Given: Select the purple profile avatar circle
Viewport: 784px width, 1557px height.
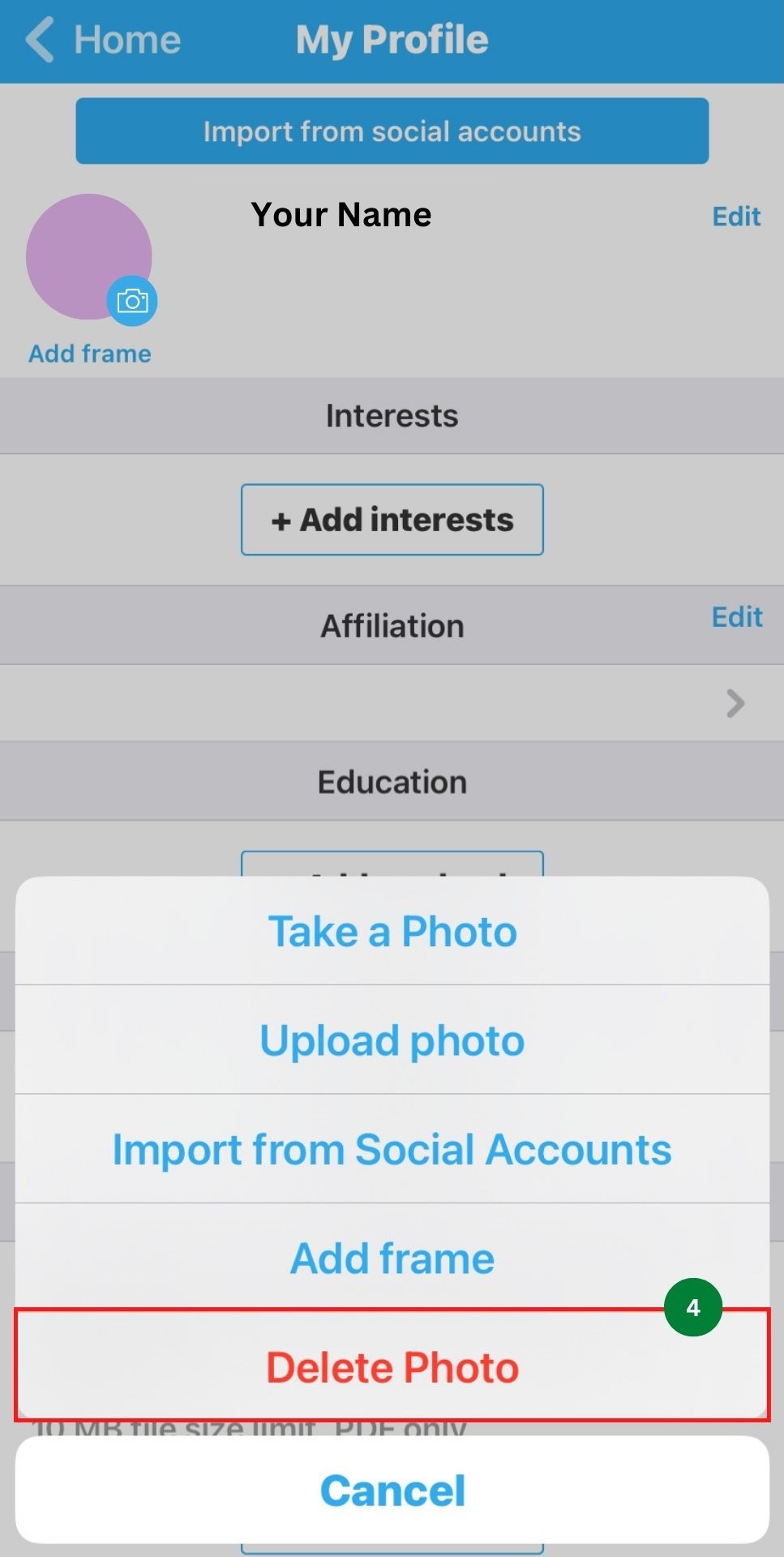Looking at the screenshot, I should pyautogui.click(x=89, y=255).
